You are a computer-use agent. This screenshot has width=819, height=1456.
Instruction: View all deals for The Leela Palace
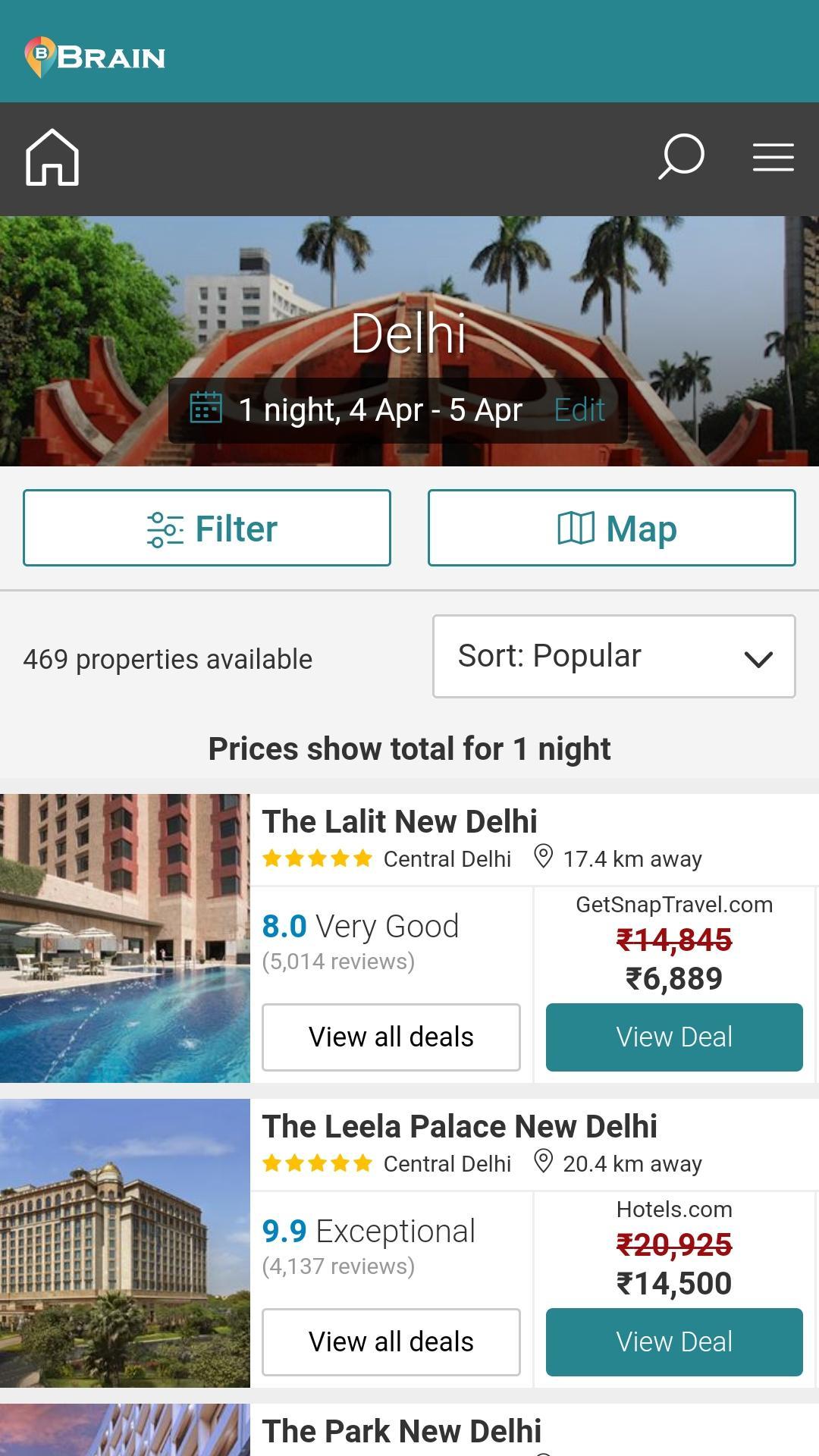click(391, 1341)
